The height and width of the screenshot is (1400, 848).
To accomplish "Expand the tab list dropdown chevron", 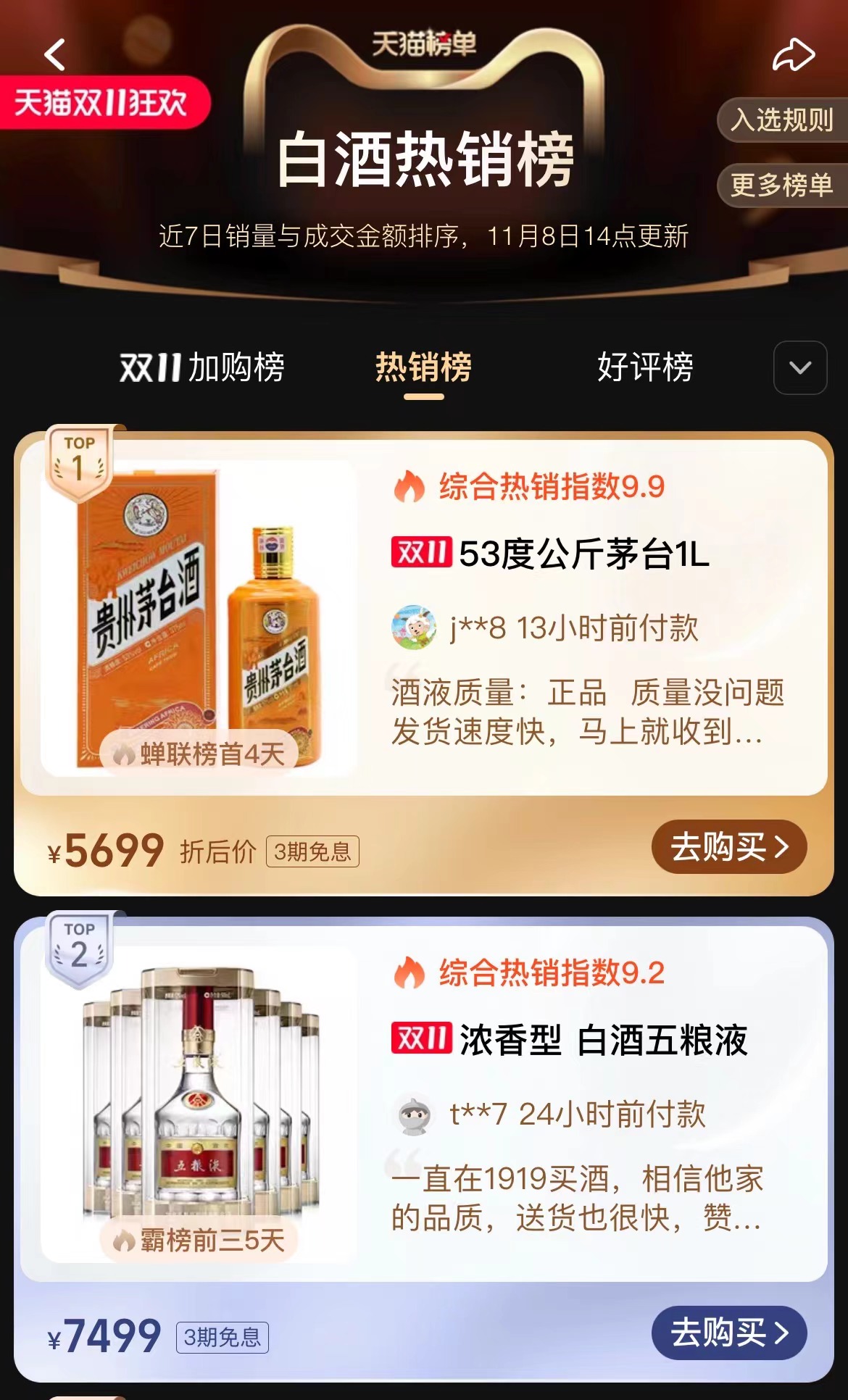I will pos(800,368).
